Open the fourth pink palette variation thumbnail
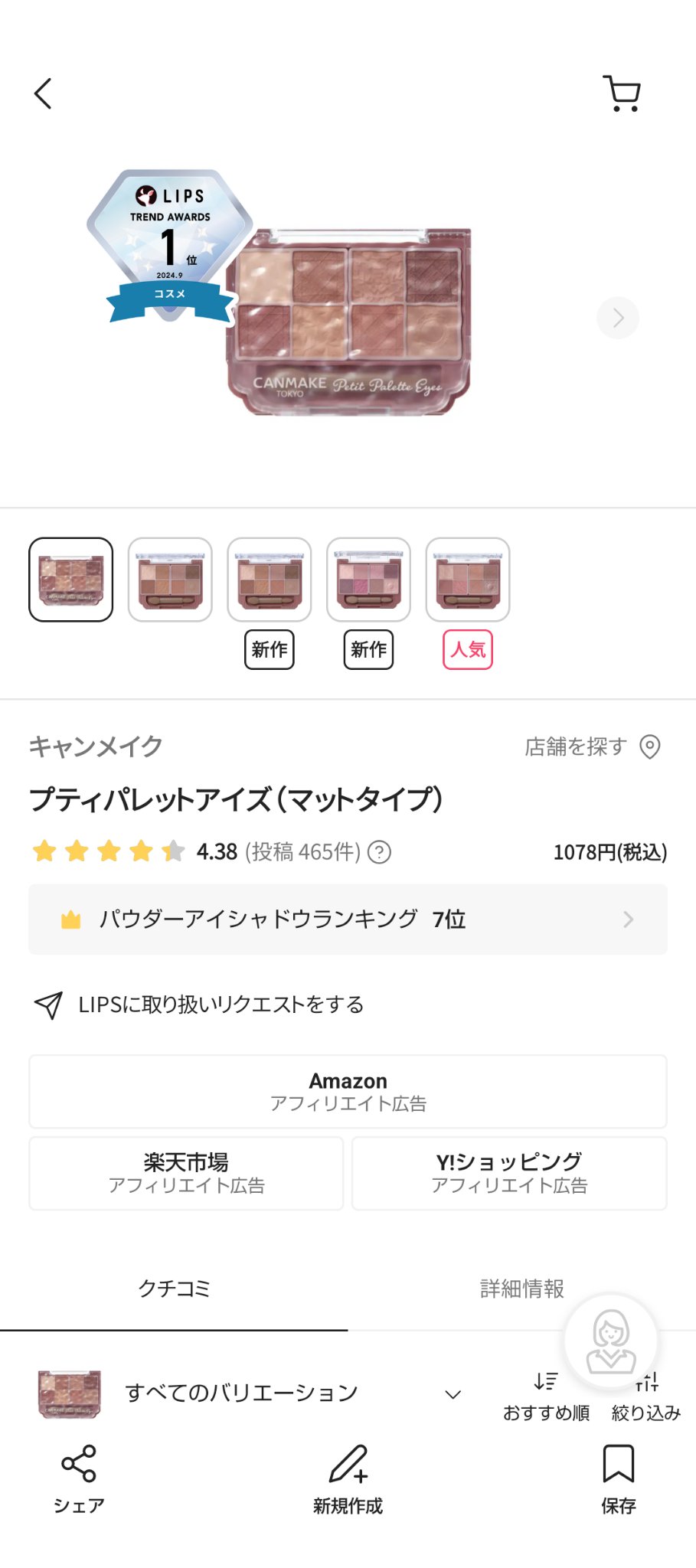The height and width of the screenshot is (1568, 696). click(x=368, y=580)
